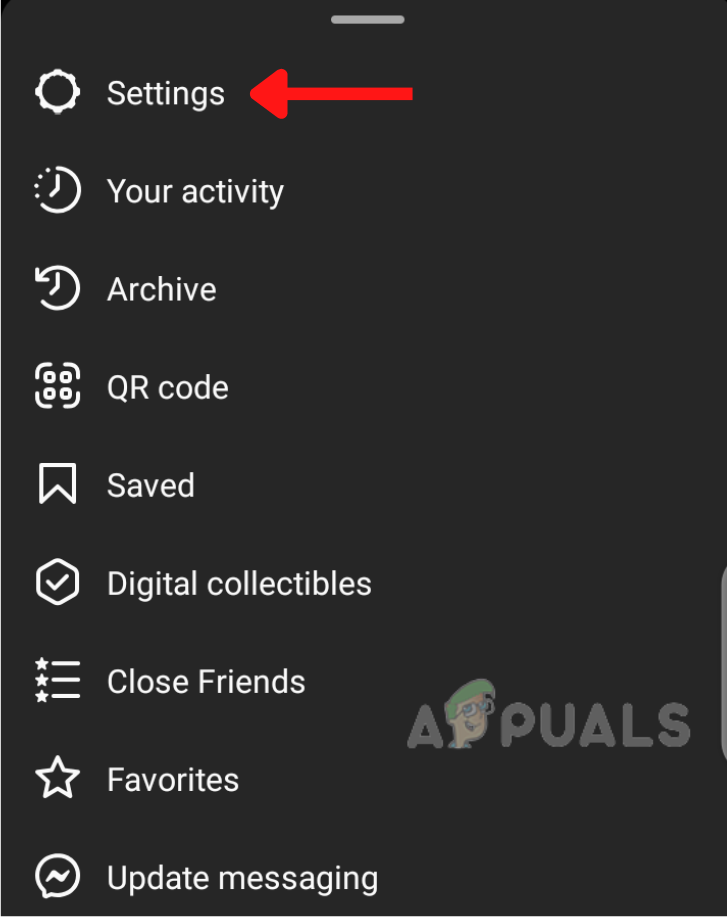The image size is (727, 919).
Task: View the QR code page
Action: [168, 386]
